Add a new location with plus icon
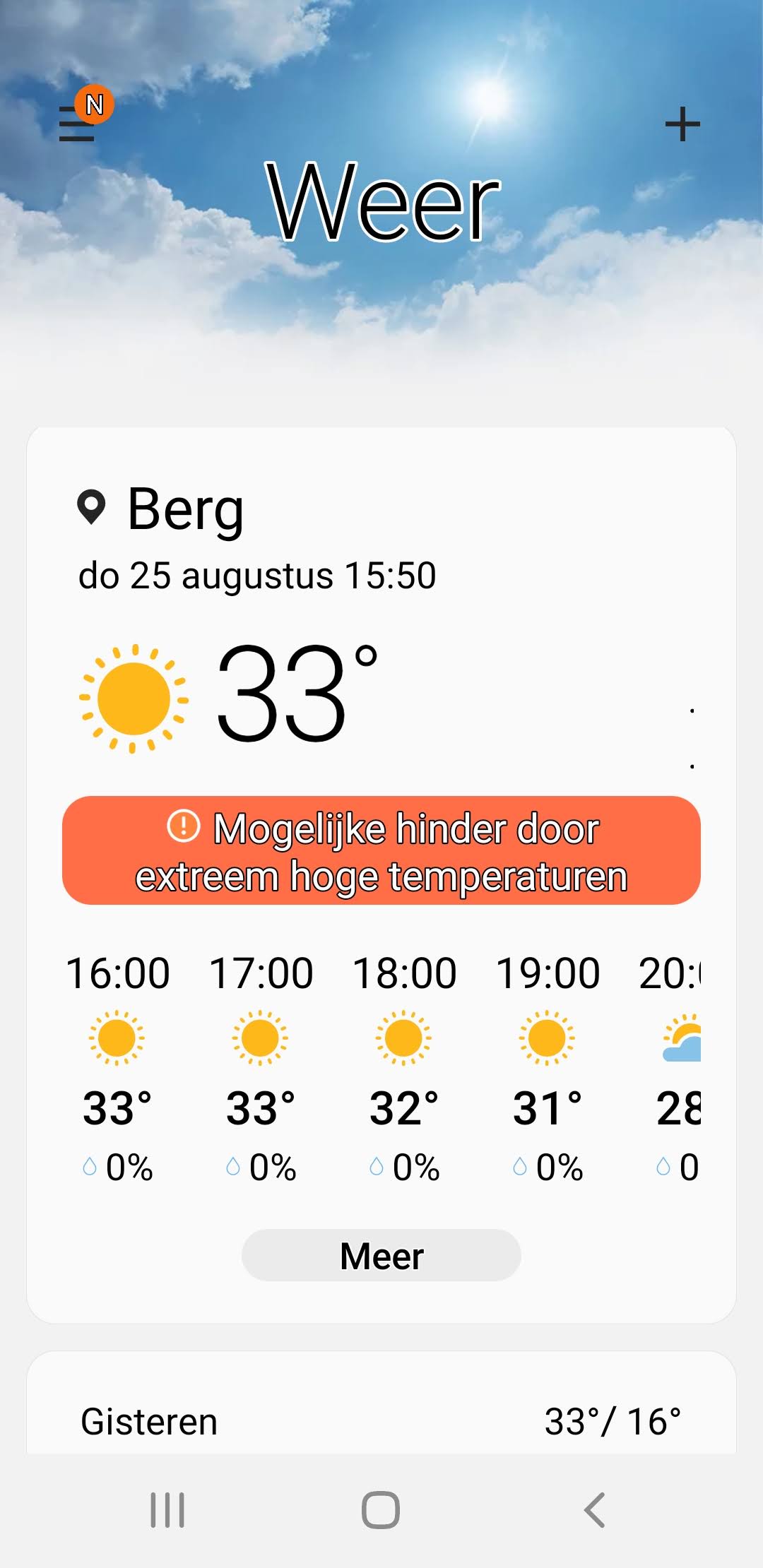This screenshot has height=1568, width=763. coord(682,124)
